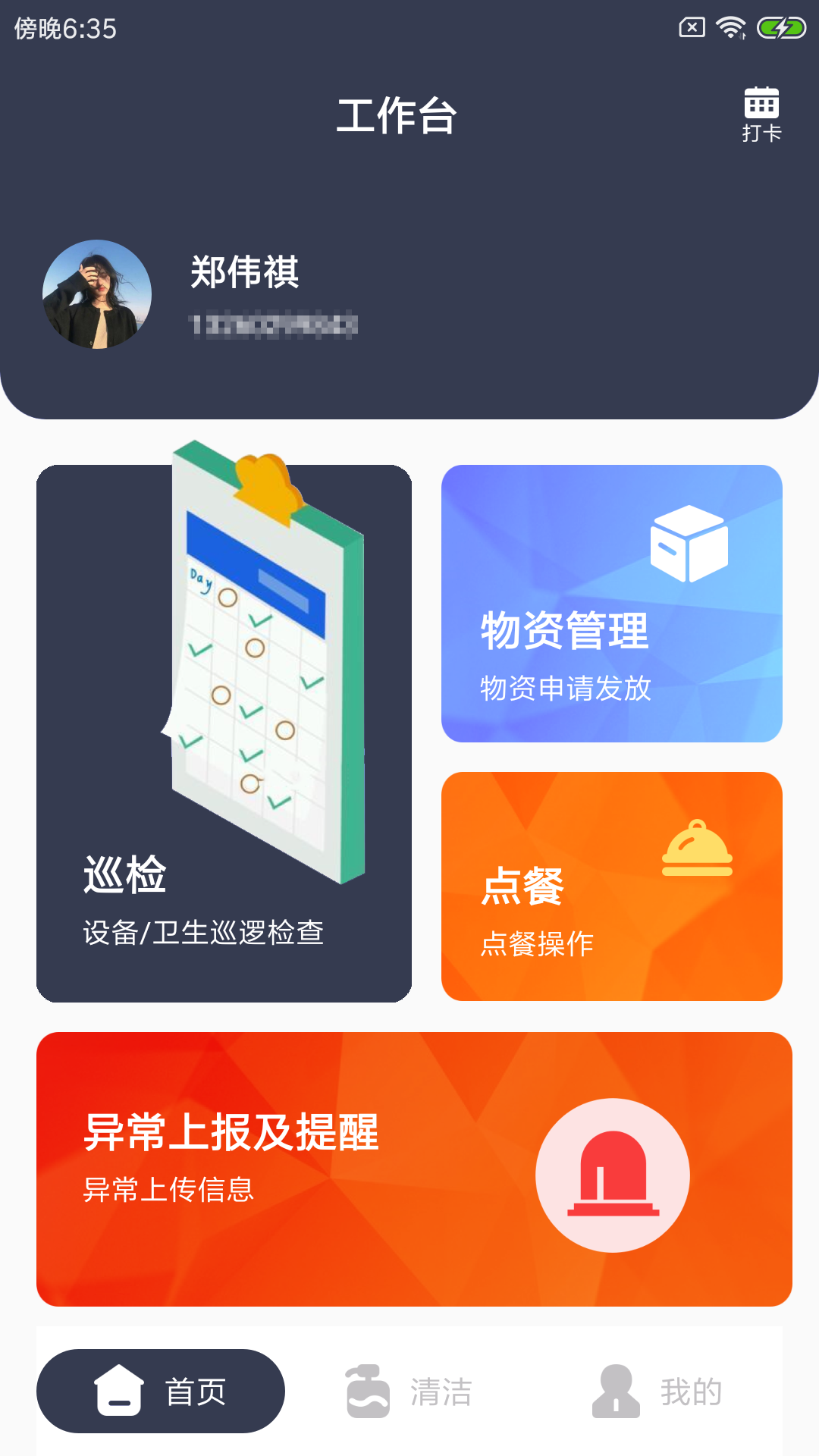Open the 物资管理 card
819x1456 pixels.
[610, 603]
